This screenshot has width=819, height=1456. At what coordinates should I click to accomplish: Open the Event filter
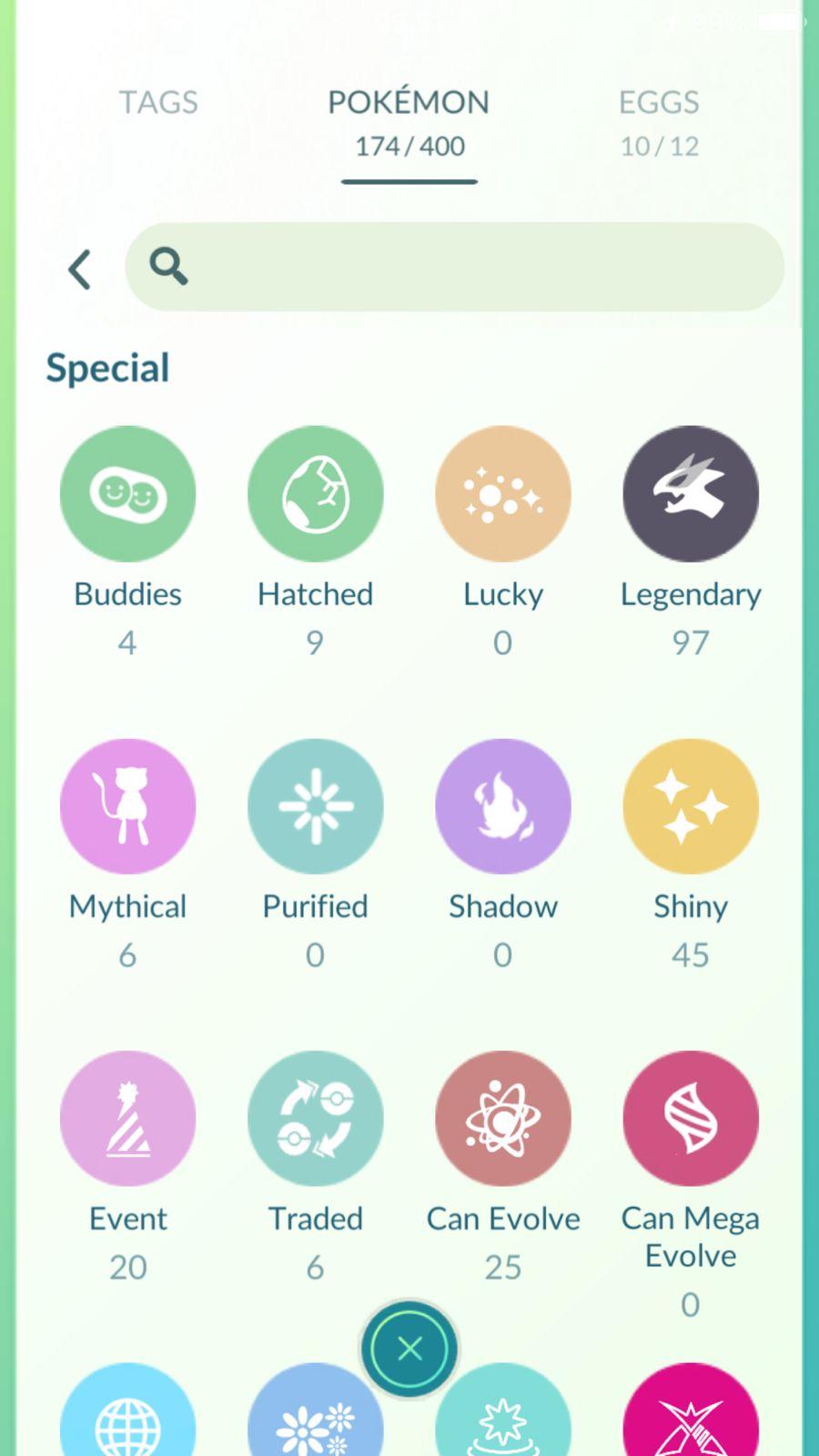127,1118
